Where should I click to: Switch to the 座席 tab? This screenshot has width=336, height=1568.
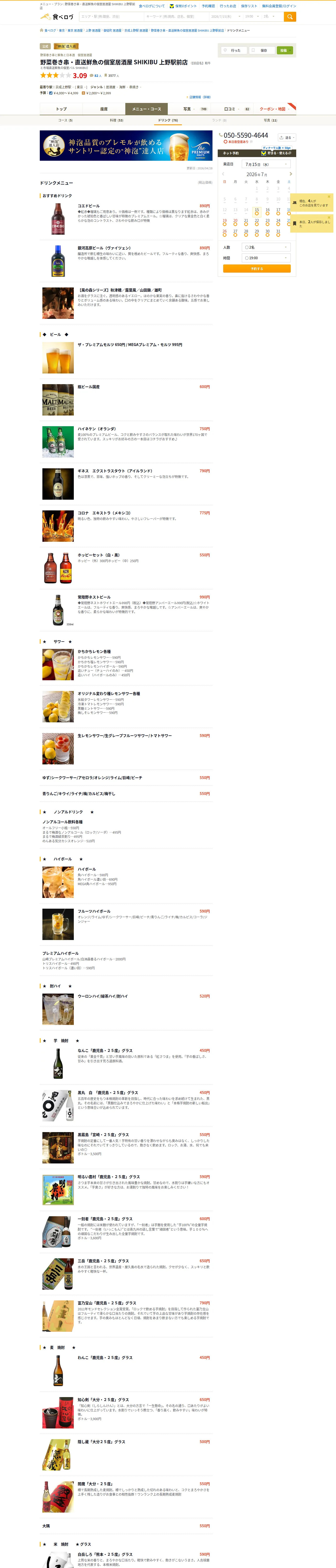click(x=104, y=109)
